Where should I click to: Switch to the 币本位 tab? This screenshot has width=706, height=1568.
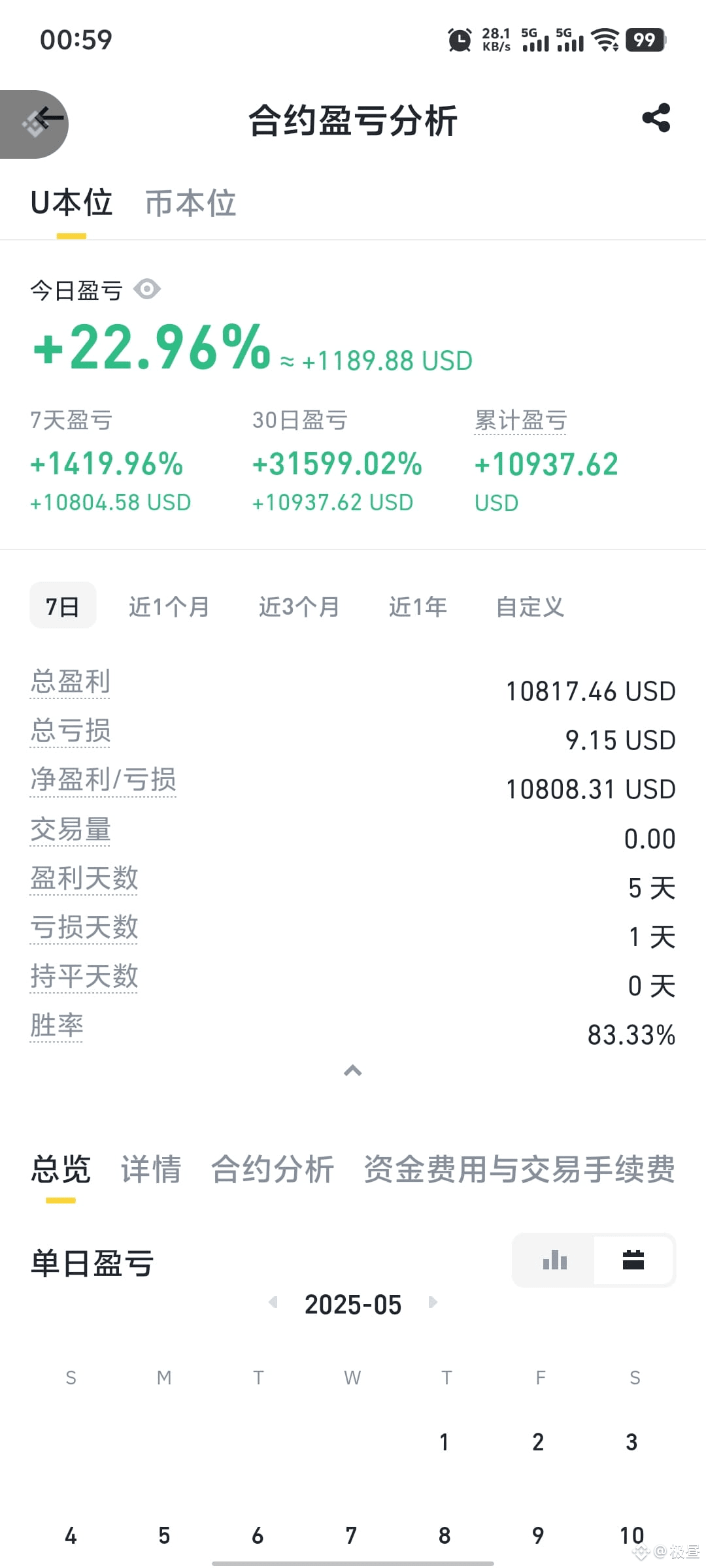(190, 203)
